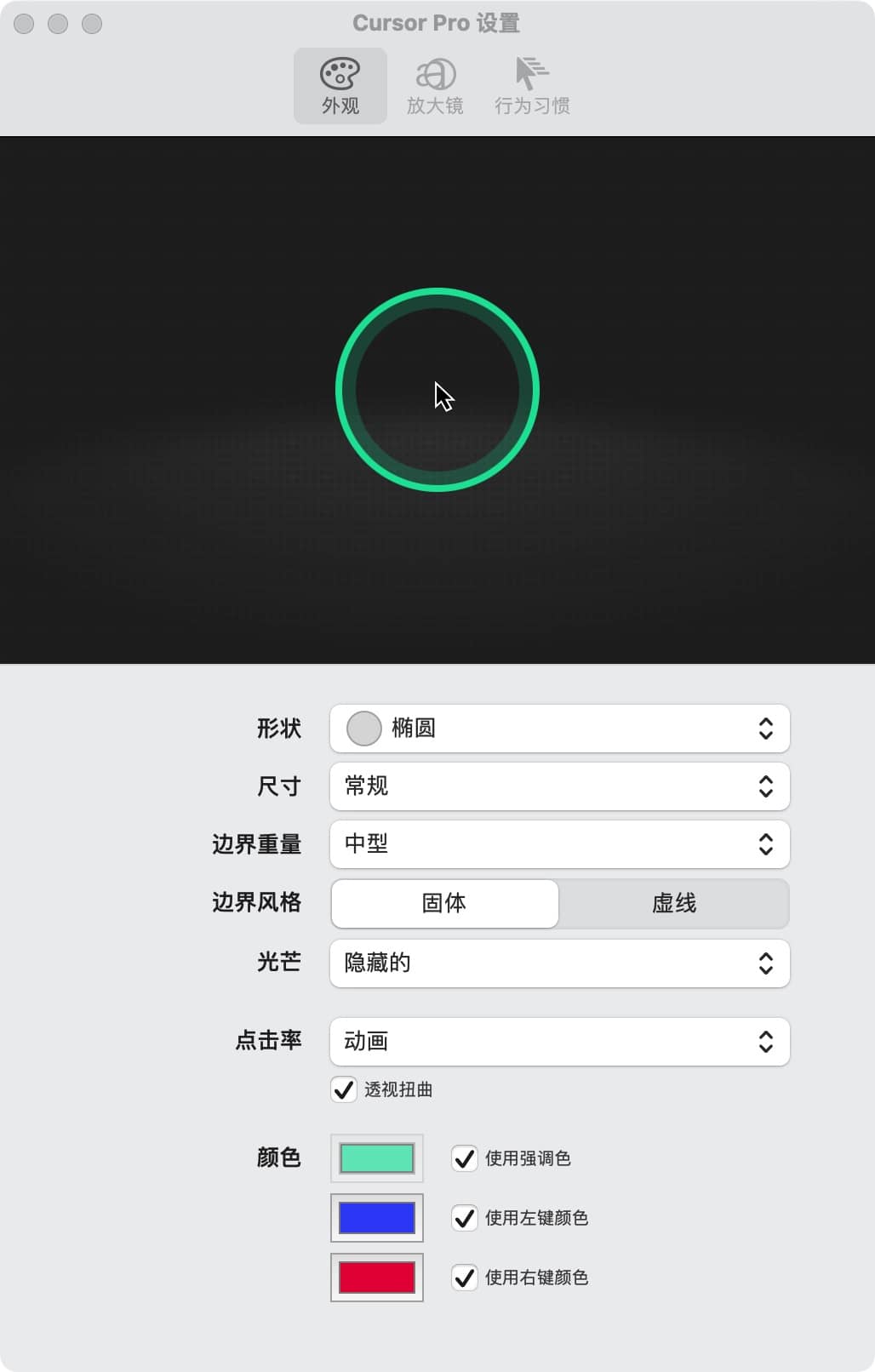Open the 形状 shape dropdown

click(x=559, y=729)
